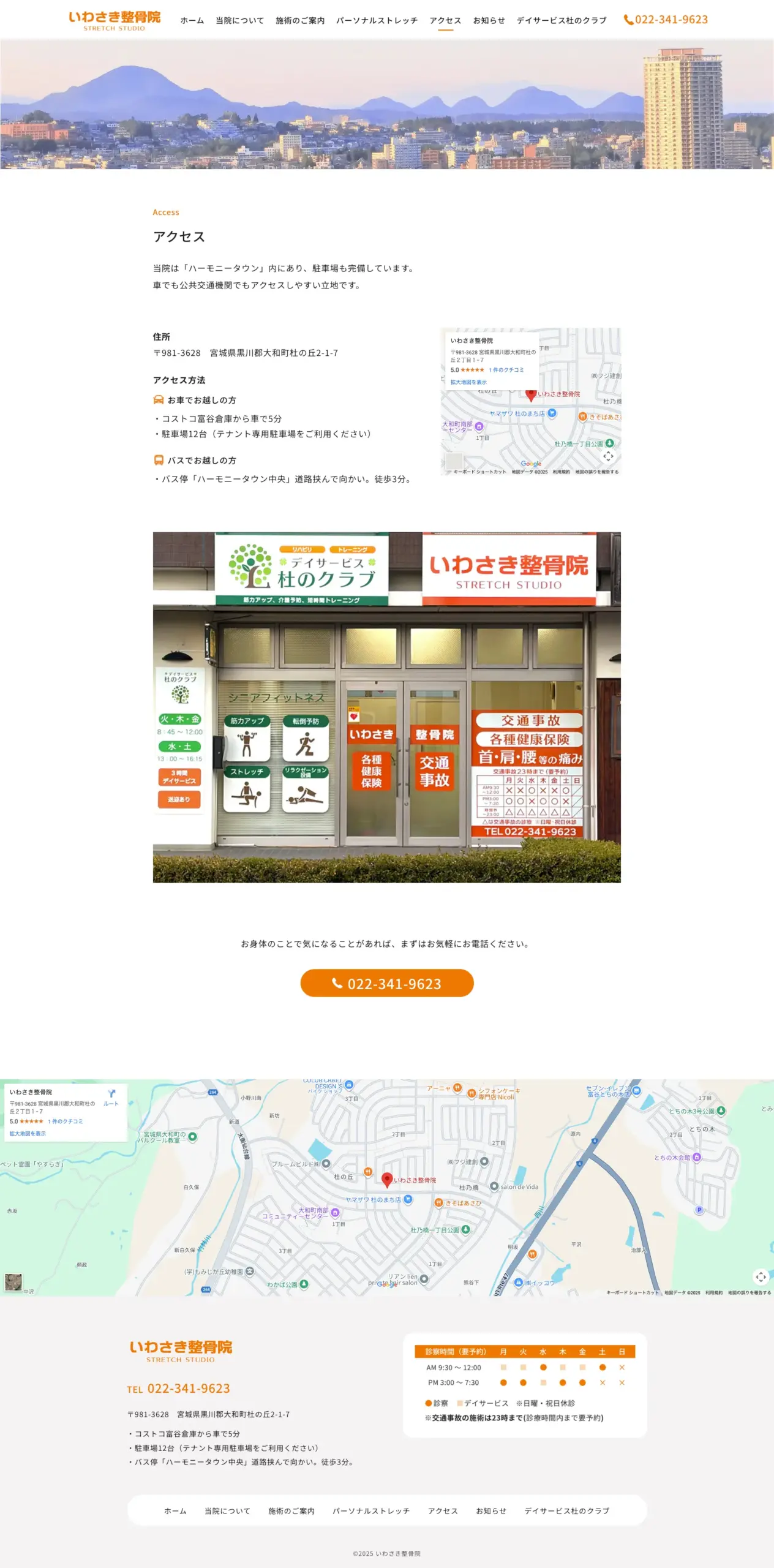Open ホーム in the top navigation
Image resolution: width=774 pixels, height=1568 pixels.
tap(192, 20)
